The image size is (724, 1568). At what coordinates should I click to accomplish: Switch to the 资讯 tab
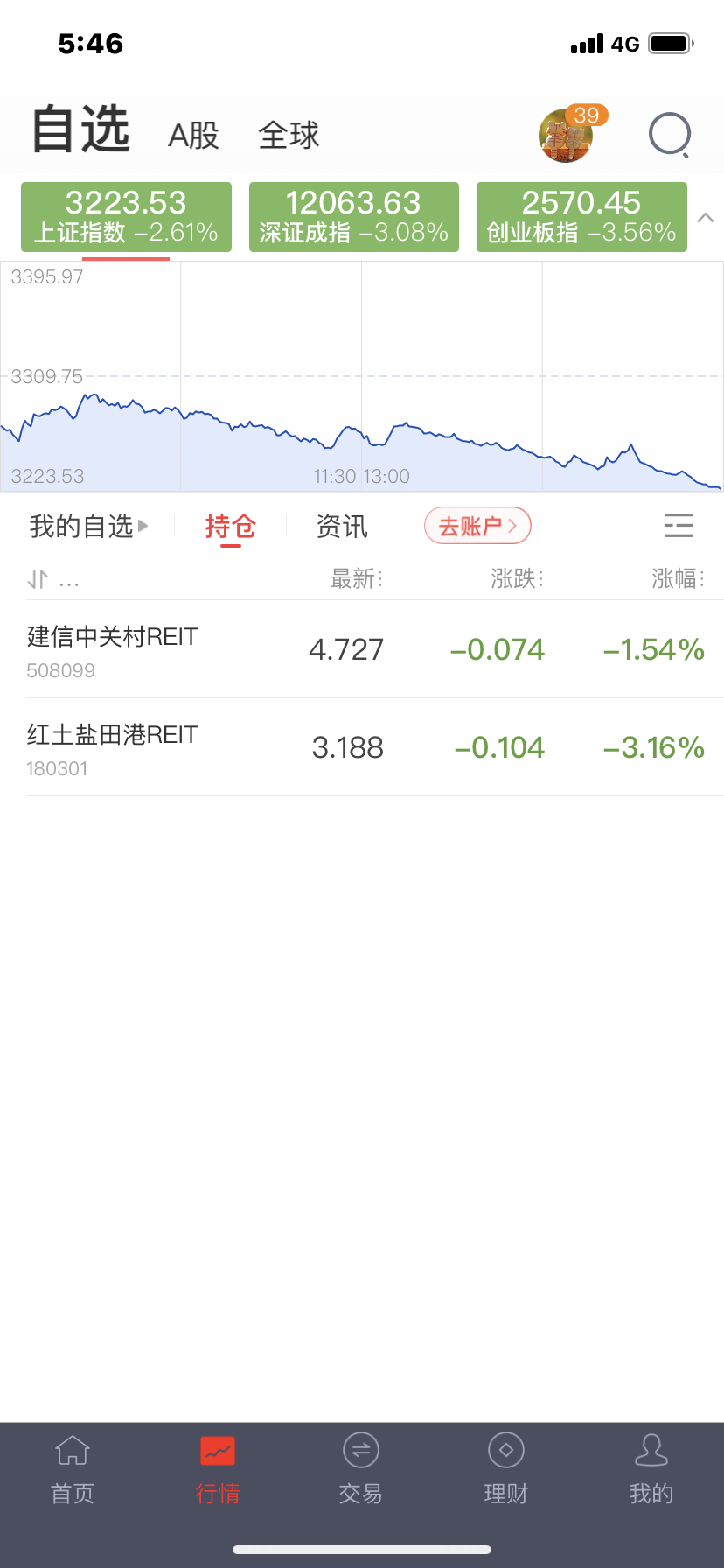tap(342, 527)
